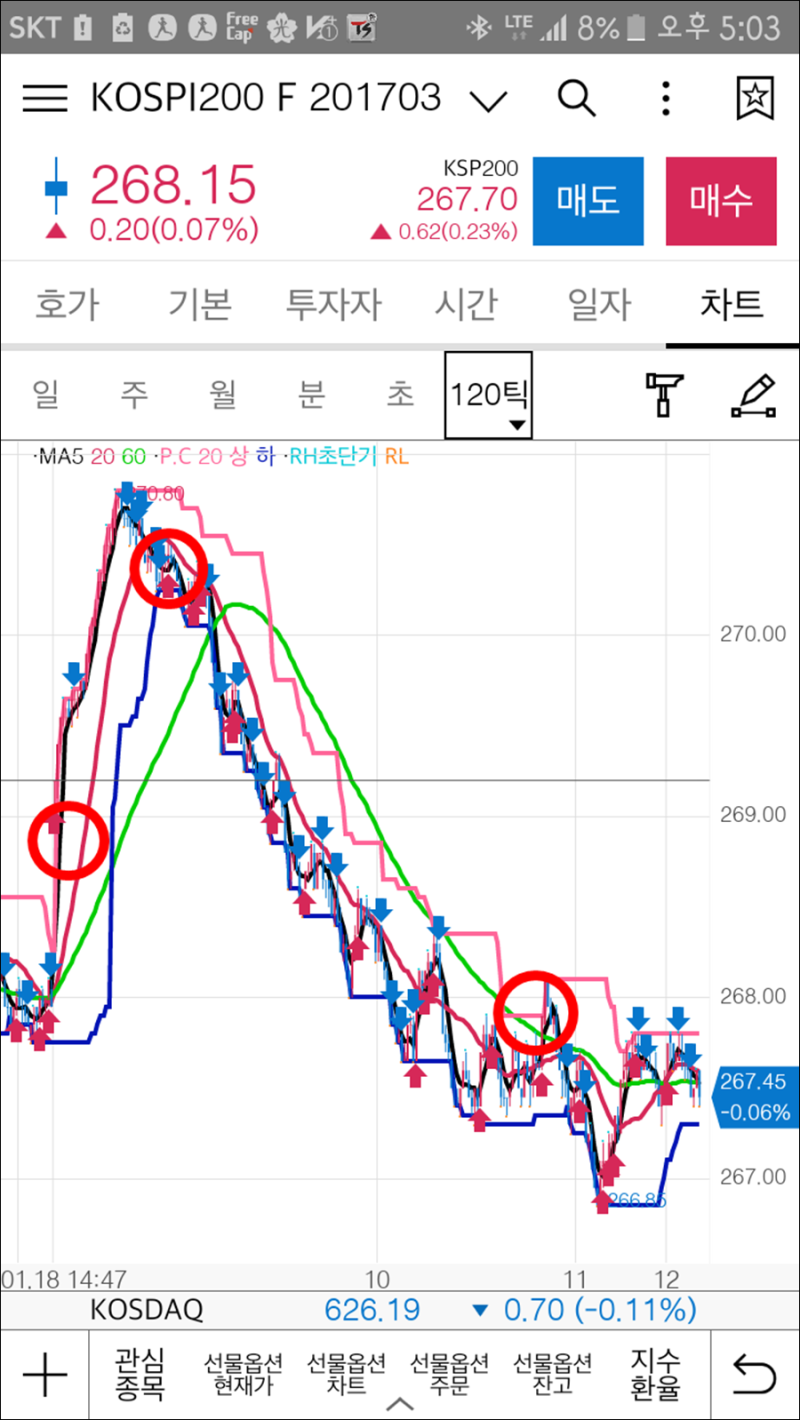Open the overflow menu

(666, 98)
